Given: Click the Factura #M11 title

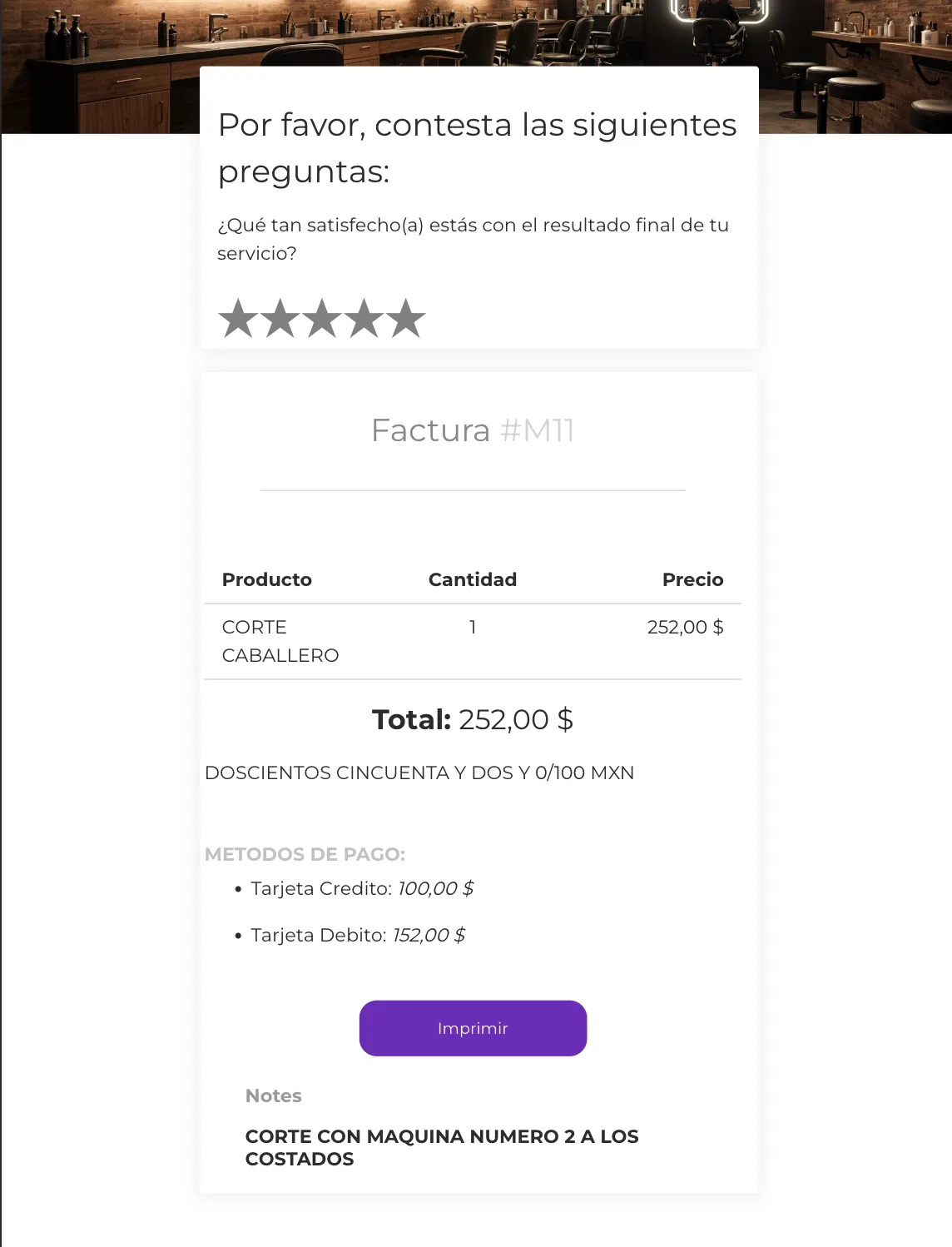Looking at the screenshot, I should coord(473,430).
